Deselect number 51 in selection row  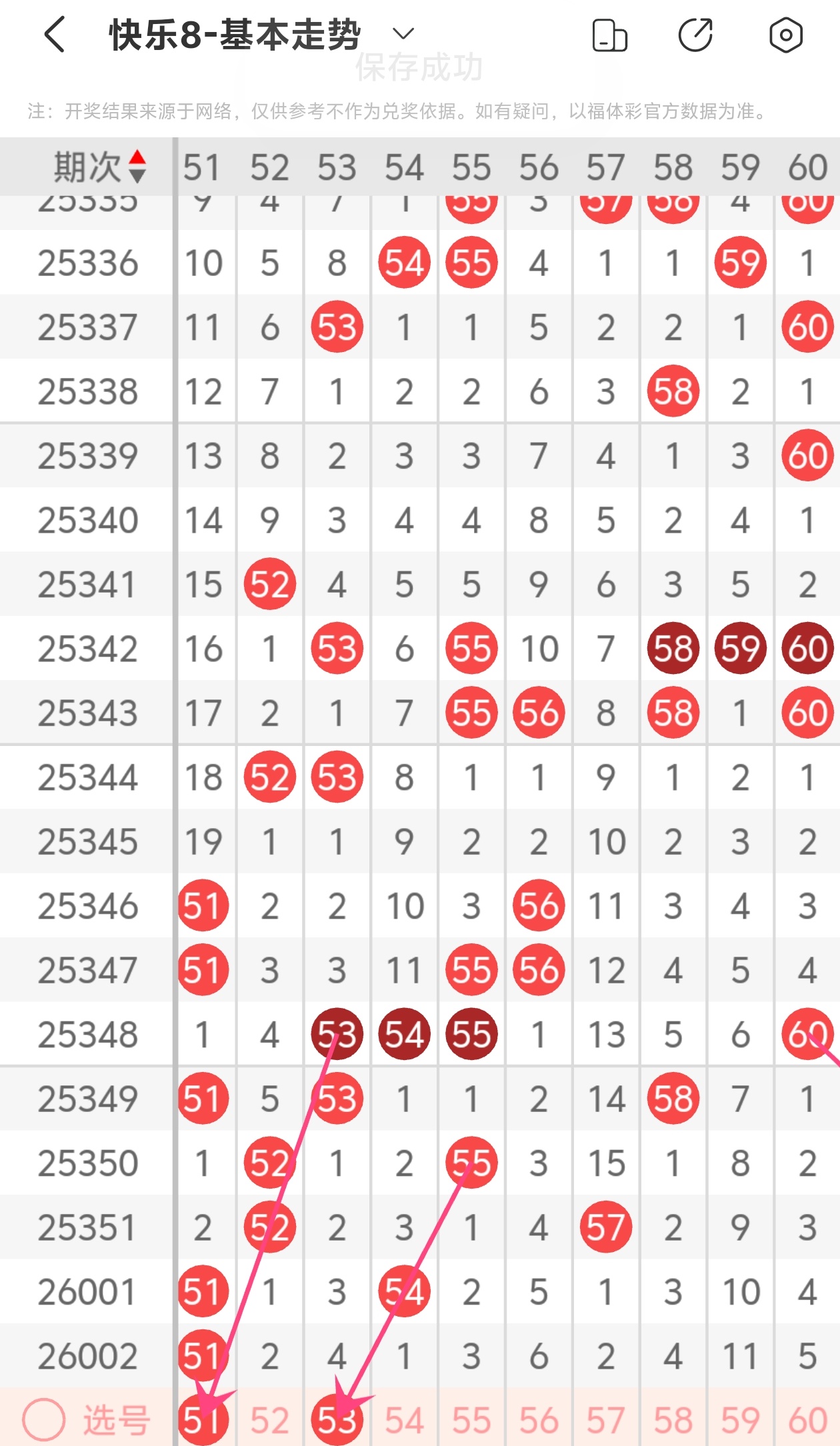(203, 1419)
